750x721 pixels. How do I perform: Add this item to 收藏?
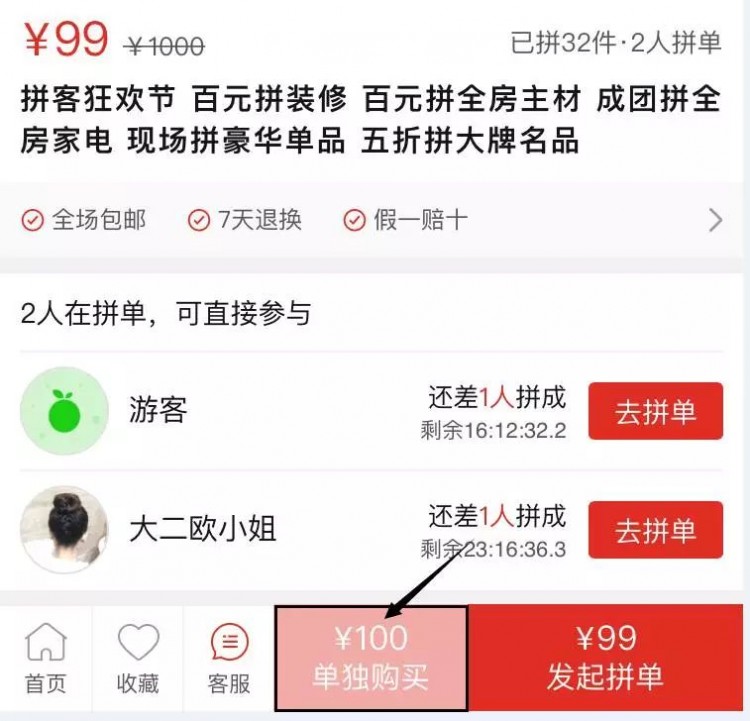pyautogui.click(x=138, y=658)
